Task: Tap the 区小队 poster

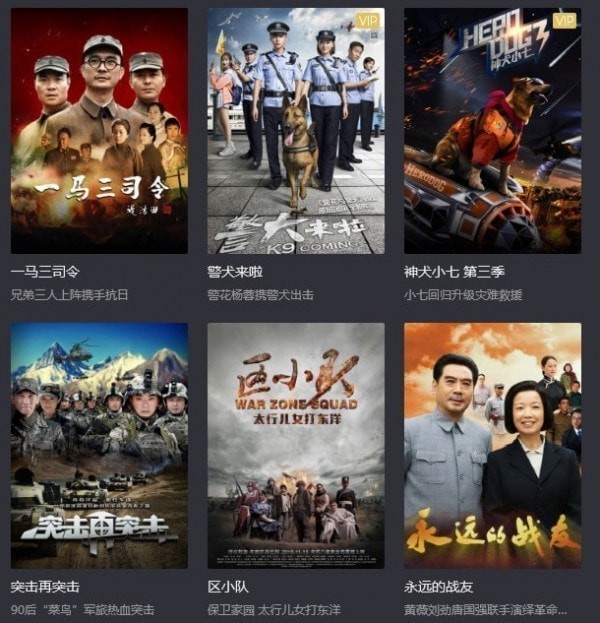Action: (x=296, y=445)
